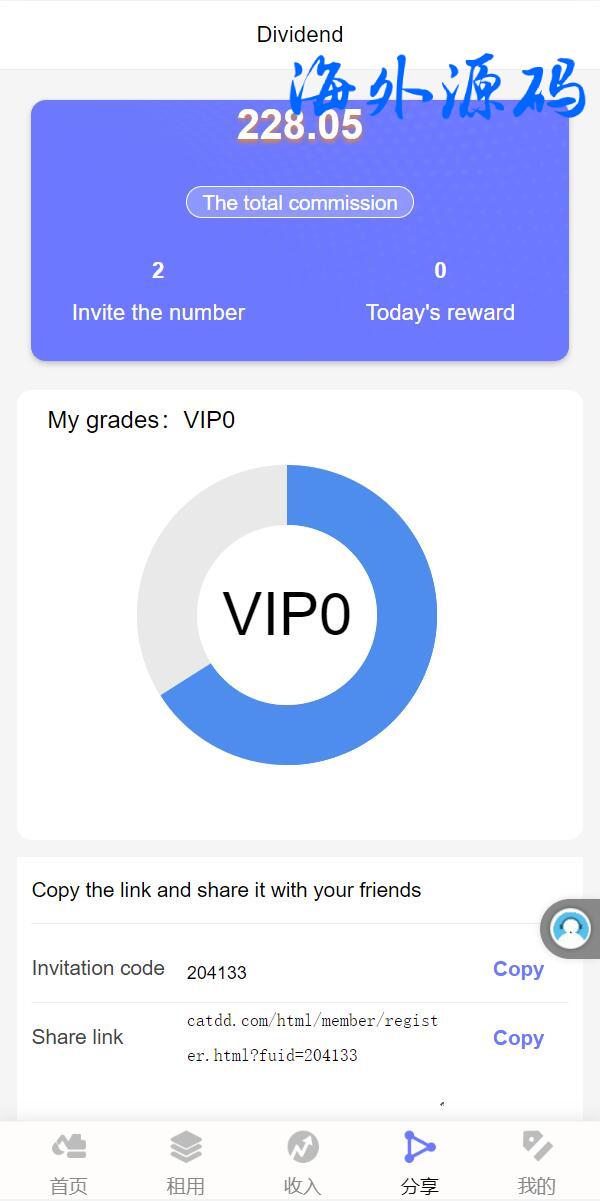Tap The total commission pill

pyautogui.click(x=300, y=203)
